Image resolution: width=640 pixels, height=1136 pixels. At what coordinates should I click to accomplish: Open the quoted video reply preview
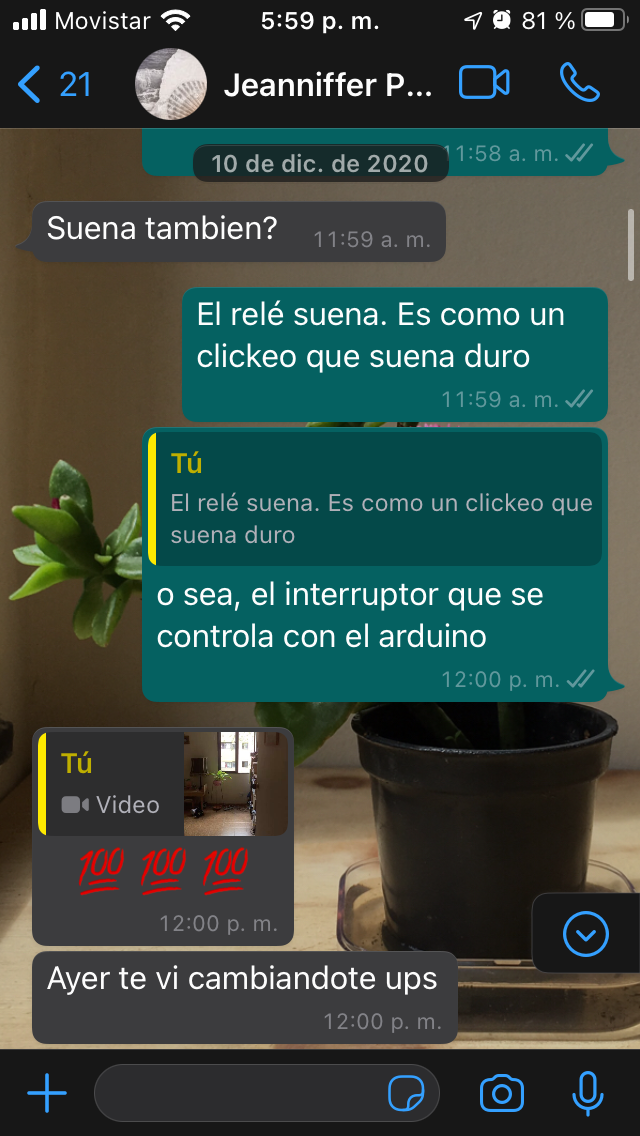pyautogui.click(x=163, y=783)
